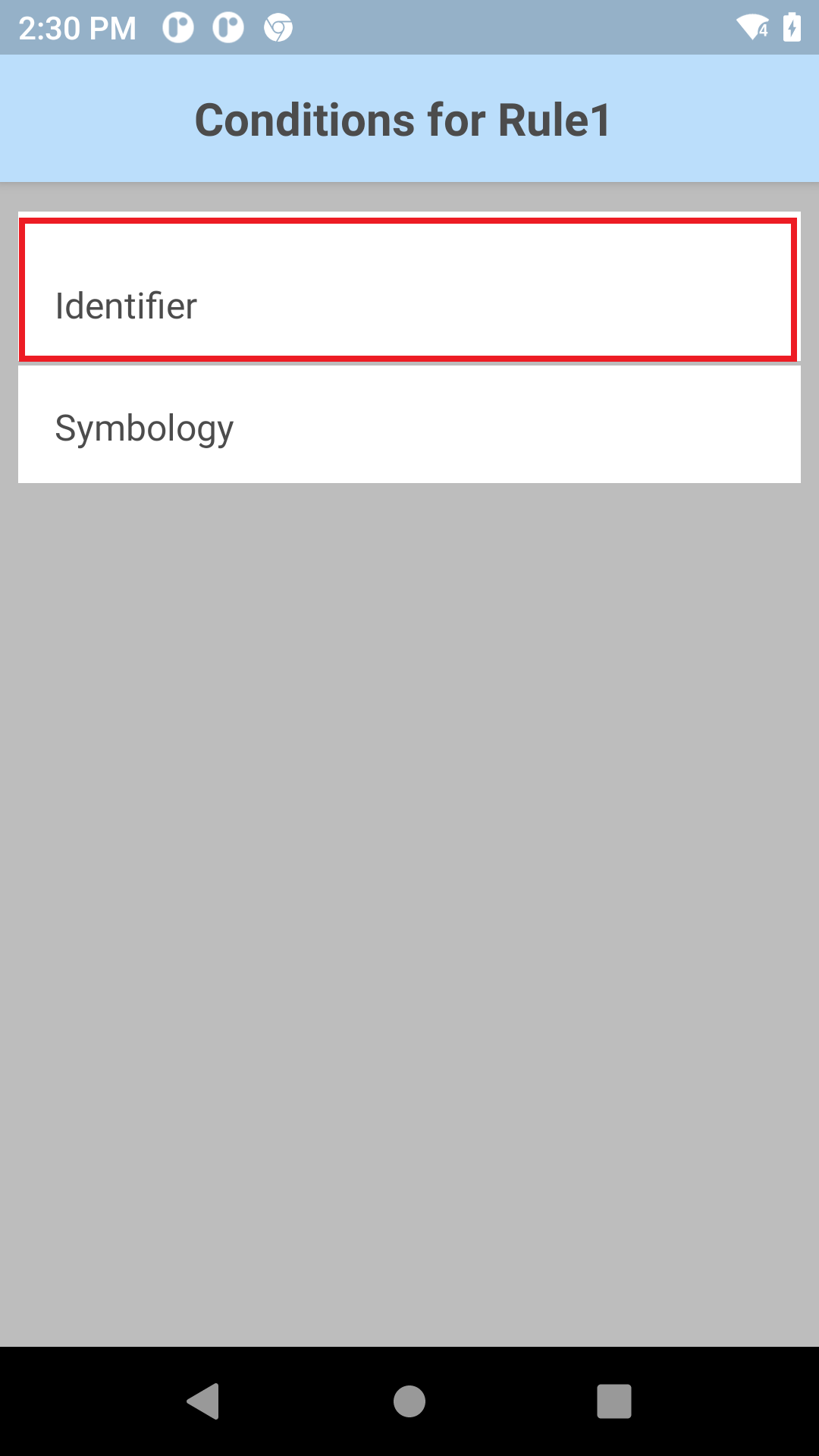Open the Identifier condition
The image size is (819, 1456).
point(409,289)
